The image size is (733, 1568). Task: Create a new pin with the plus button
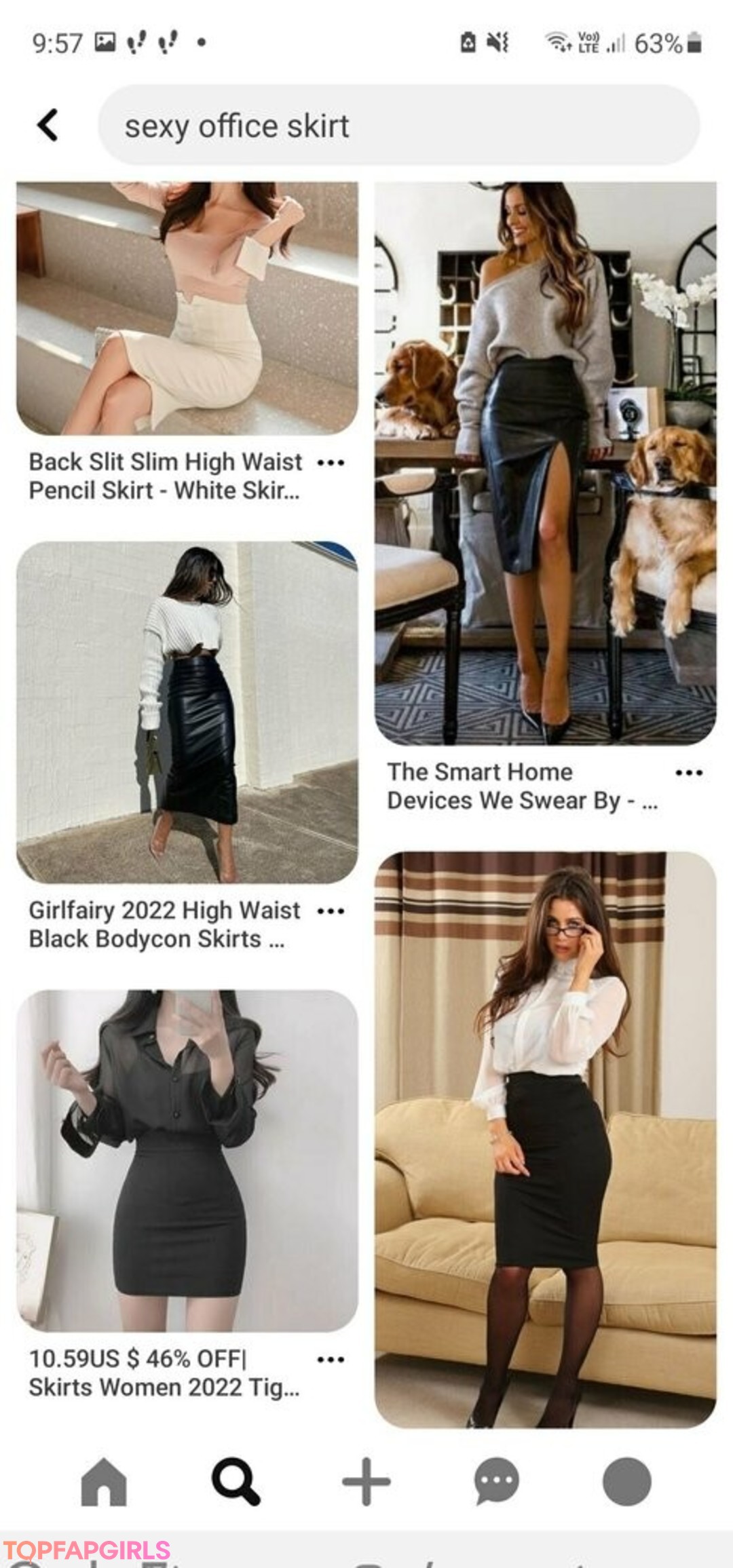pyautogui.click(x=366, y=1481)
